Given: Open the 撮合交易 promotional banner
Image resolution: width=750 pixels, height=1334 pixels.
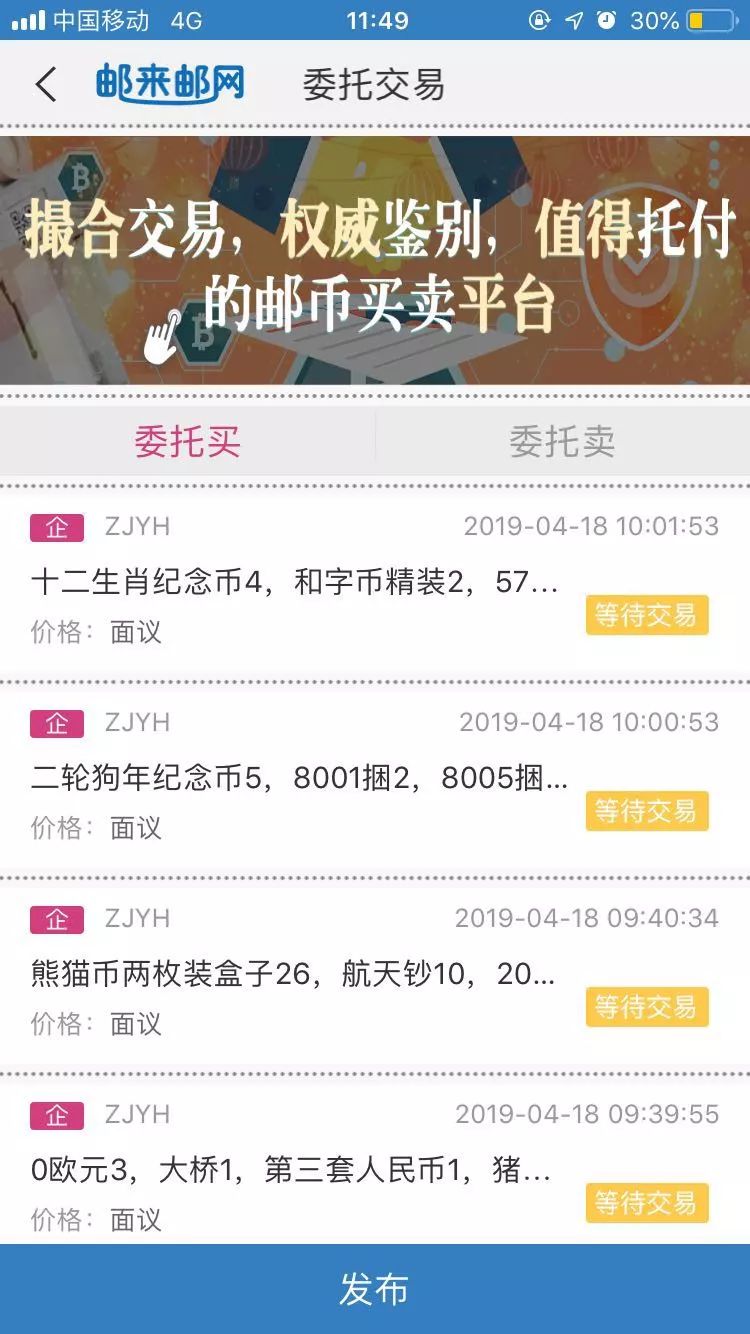Looking at the screenshot, I should (x=375, y=260).
